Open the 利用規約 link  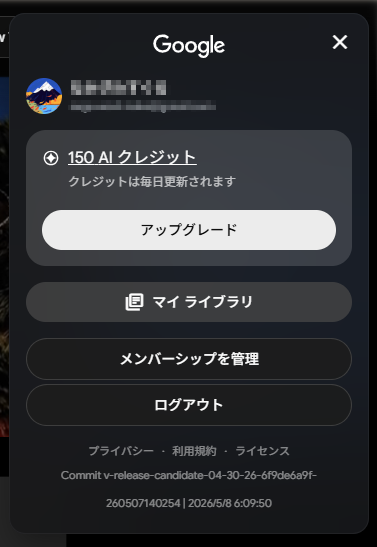point(194,451)
